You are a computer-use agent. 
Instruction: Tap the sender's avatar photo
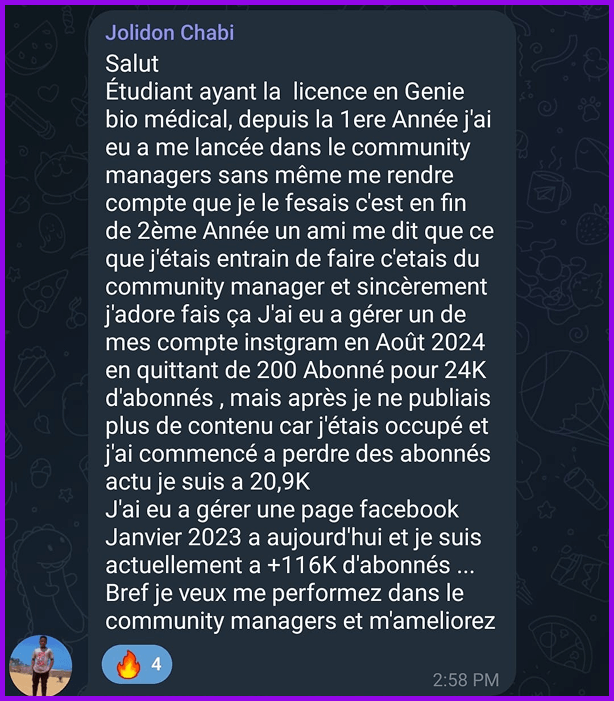click(x=40, y=665)
